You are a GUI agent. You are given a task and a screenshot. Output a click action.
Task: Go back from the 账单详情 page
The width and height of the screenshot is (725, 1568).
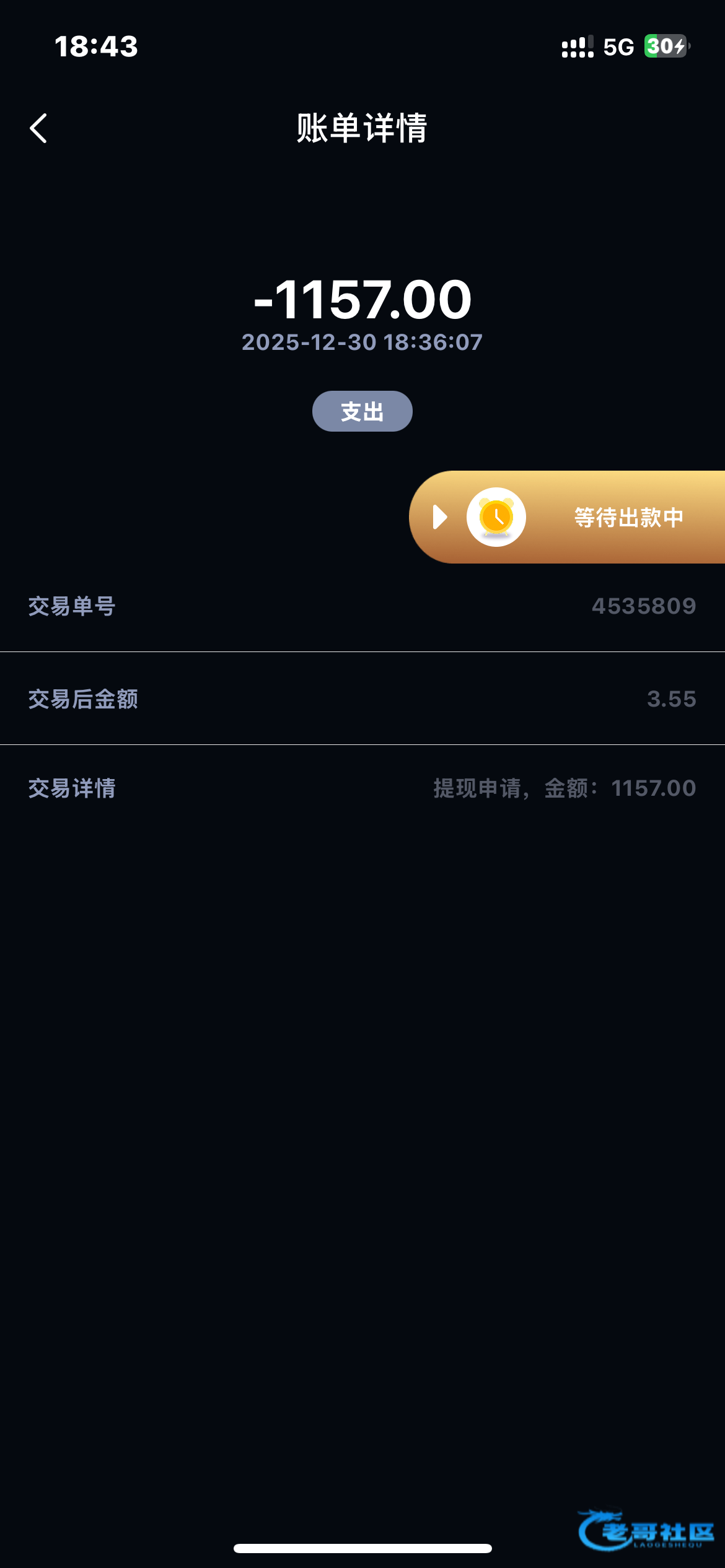(x=38, y=128)
